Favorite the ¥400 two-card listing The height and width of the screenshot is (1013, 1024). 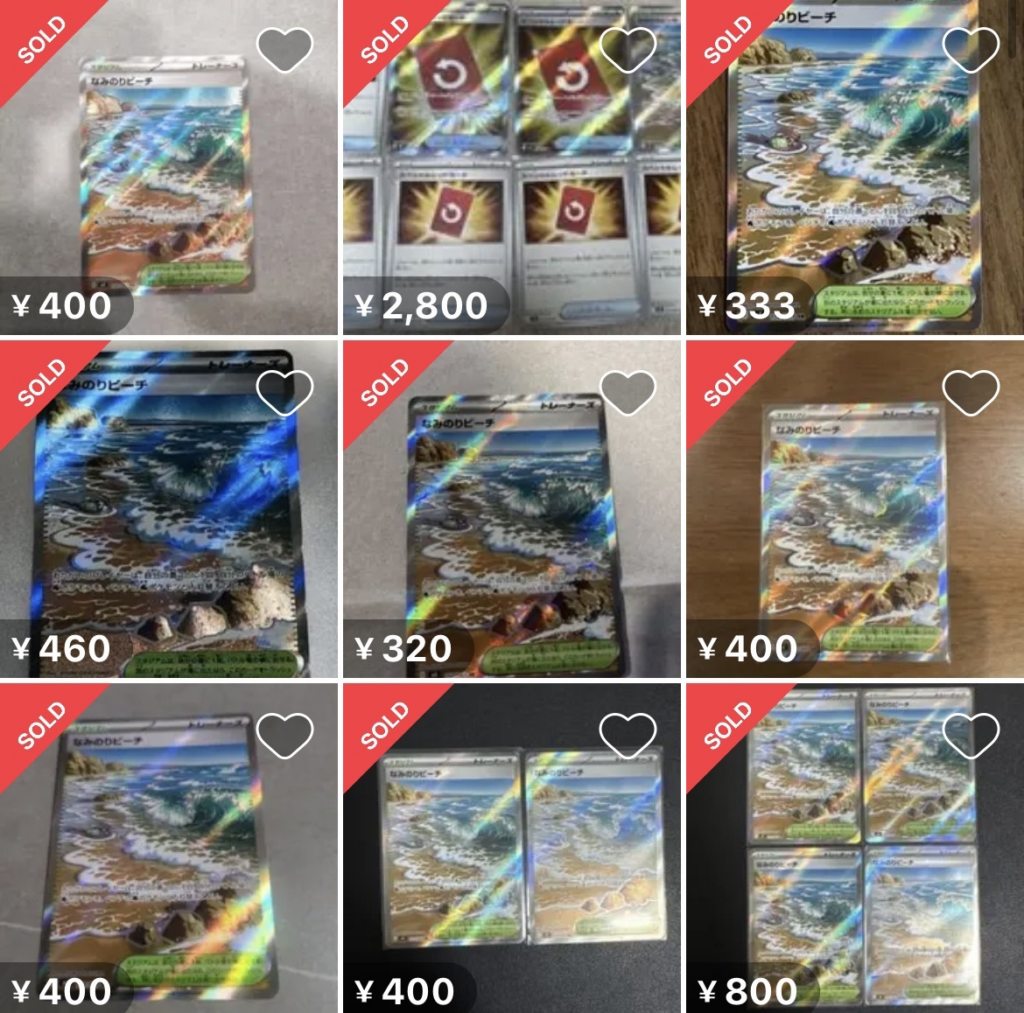[x=628, y=736]
